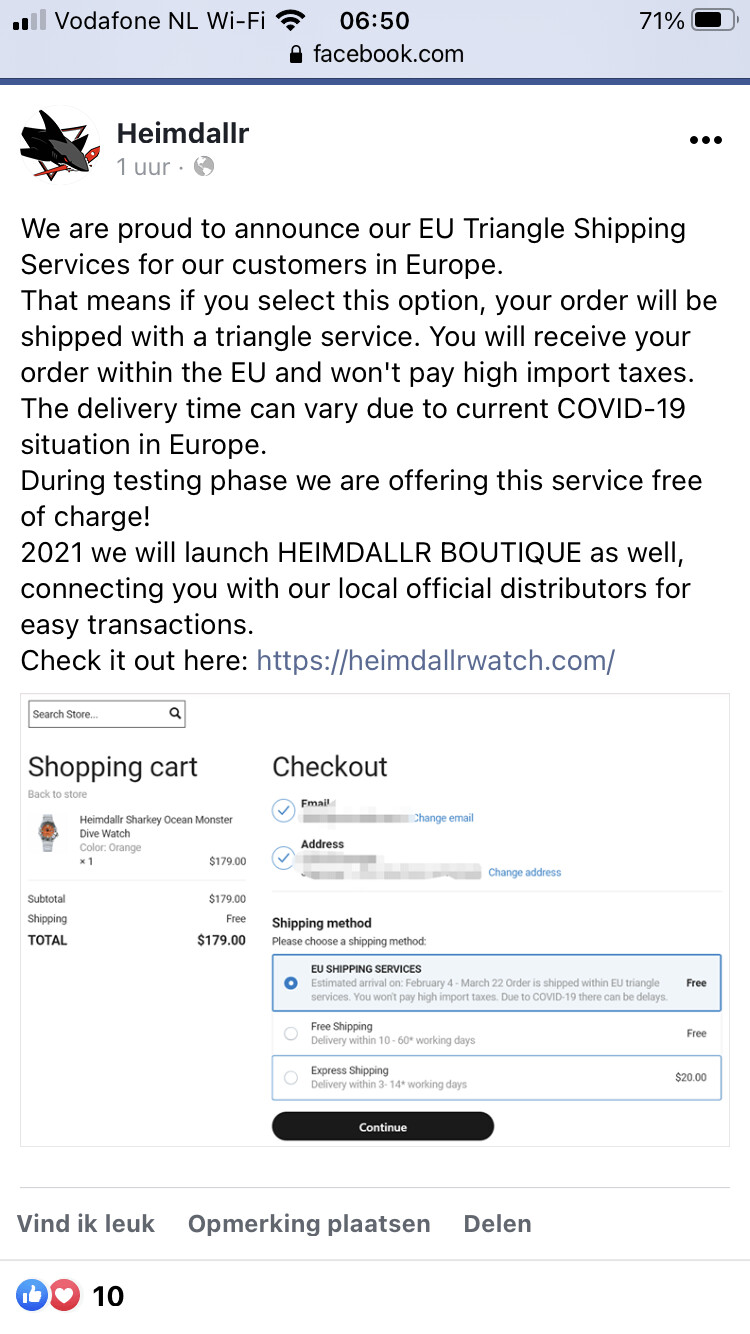
Task: Open Heimdallr's profile picture
Action: [60, 145]
